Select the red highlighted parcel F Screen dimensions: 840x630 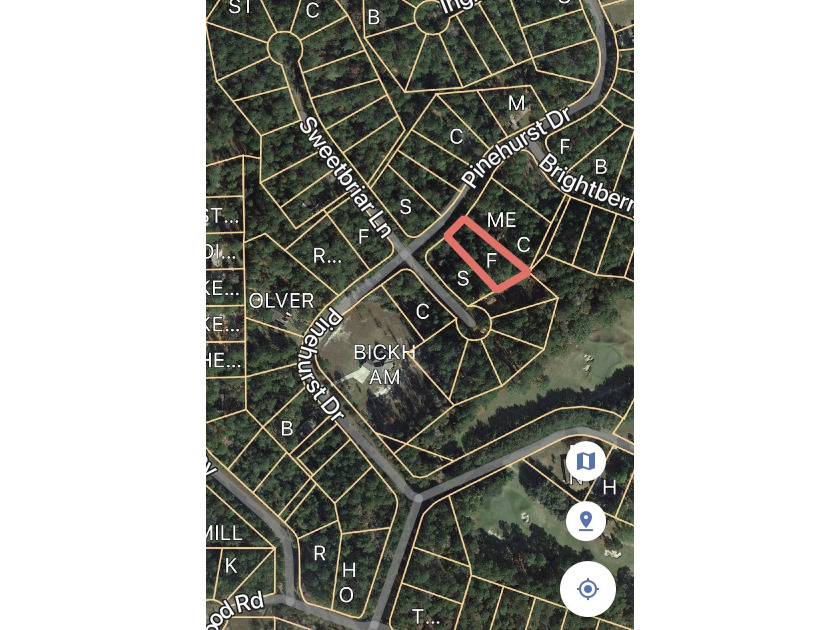tap(489, 256)
